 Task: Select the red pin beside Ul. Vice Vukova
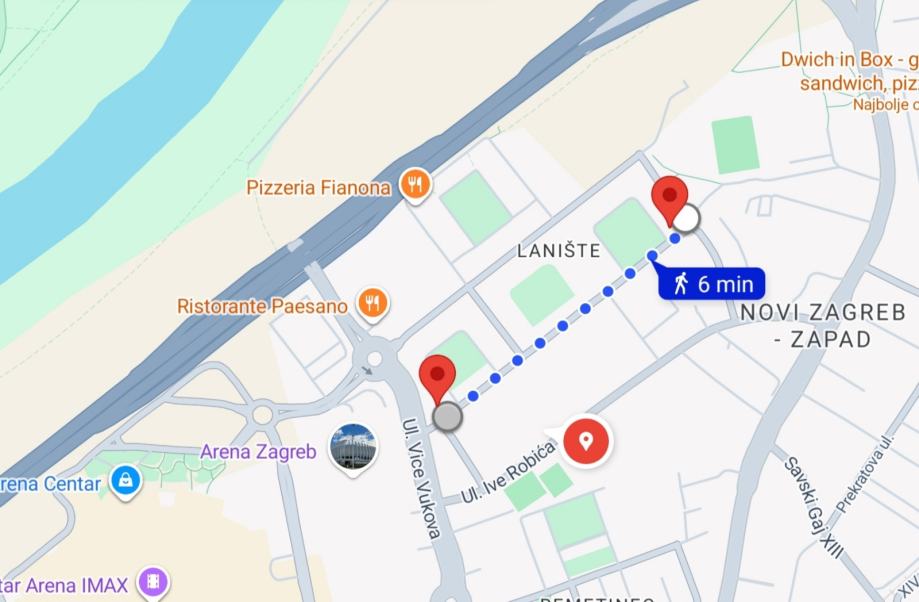click(x=437, y=376)
